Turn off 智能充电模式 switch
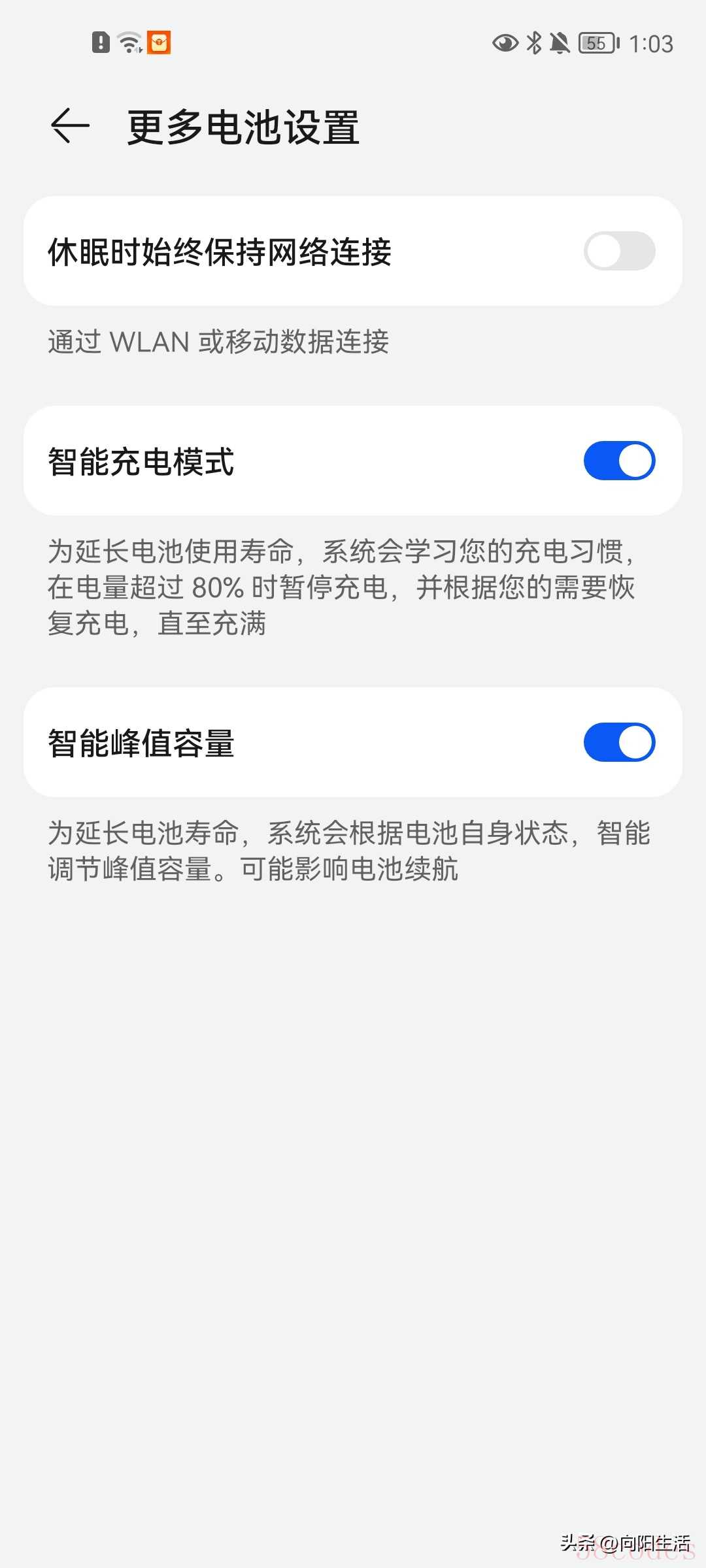Image resolution: width=706 pixels, height=1568 pixels. (x=618, y=461)
